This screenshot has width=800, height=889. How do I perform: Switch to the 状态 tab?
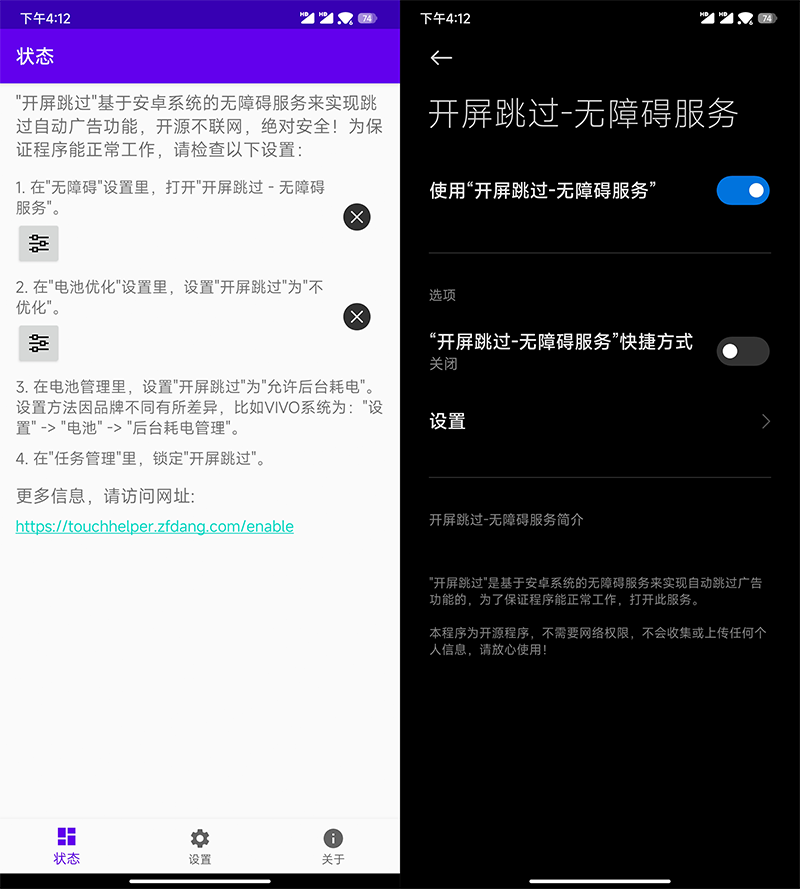[x=67, y=846]
